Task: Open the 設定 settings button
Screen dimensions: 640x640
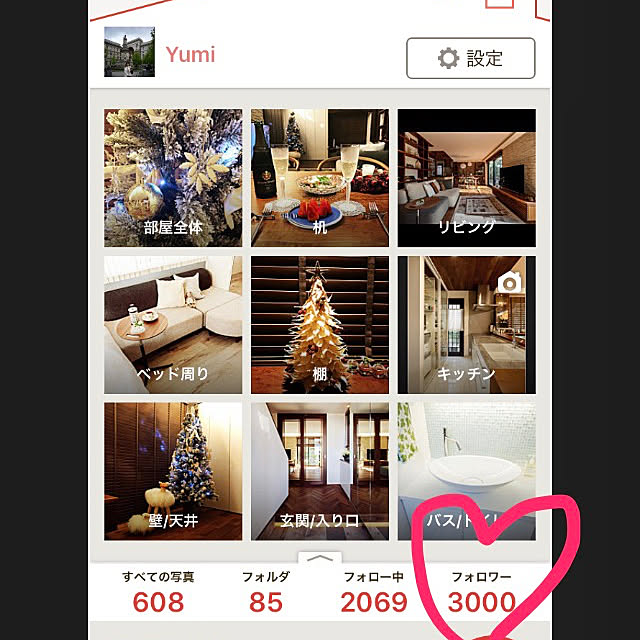Action: pyautogui.click(x=470, y=58)
